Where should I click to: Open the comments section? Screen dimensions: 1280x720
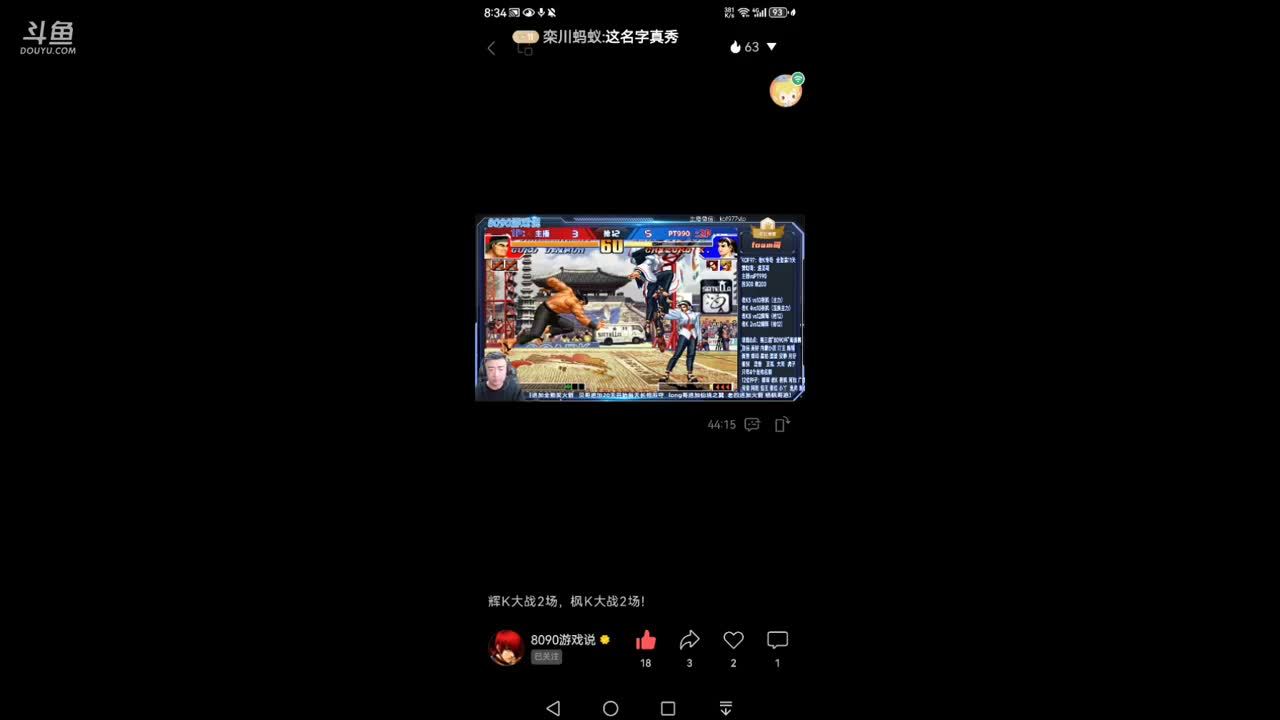[x=777, y=641]
